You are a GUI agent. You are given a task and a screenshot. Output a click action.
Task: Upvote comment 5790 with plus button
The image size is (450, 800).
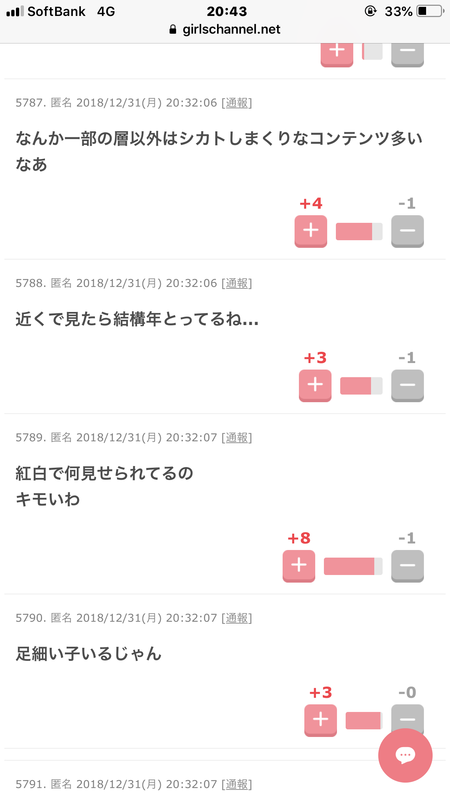point(320,720)
